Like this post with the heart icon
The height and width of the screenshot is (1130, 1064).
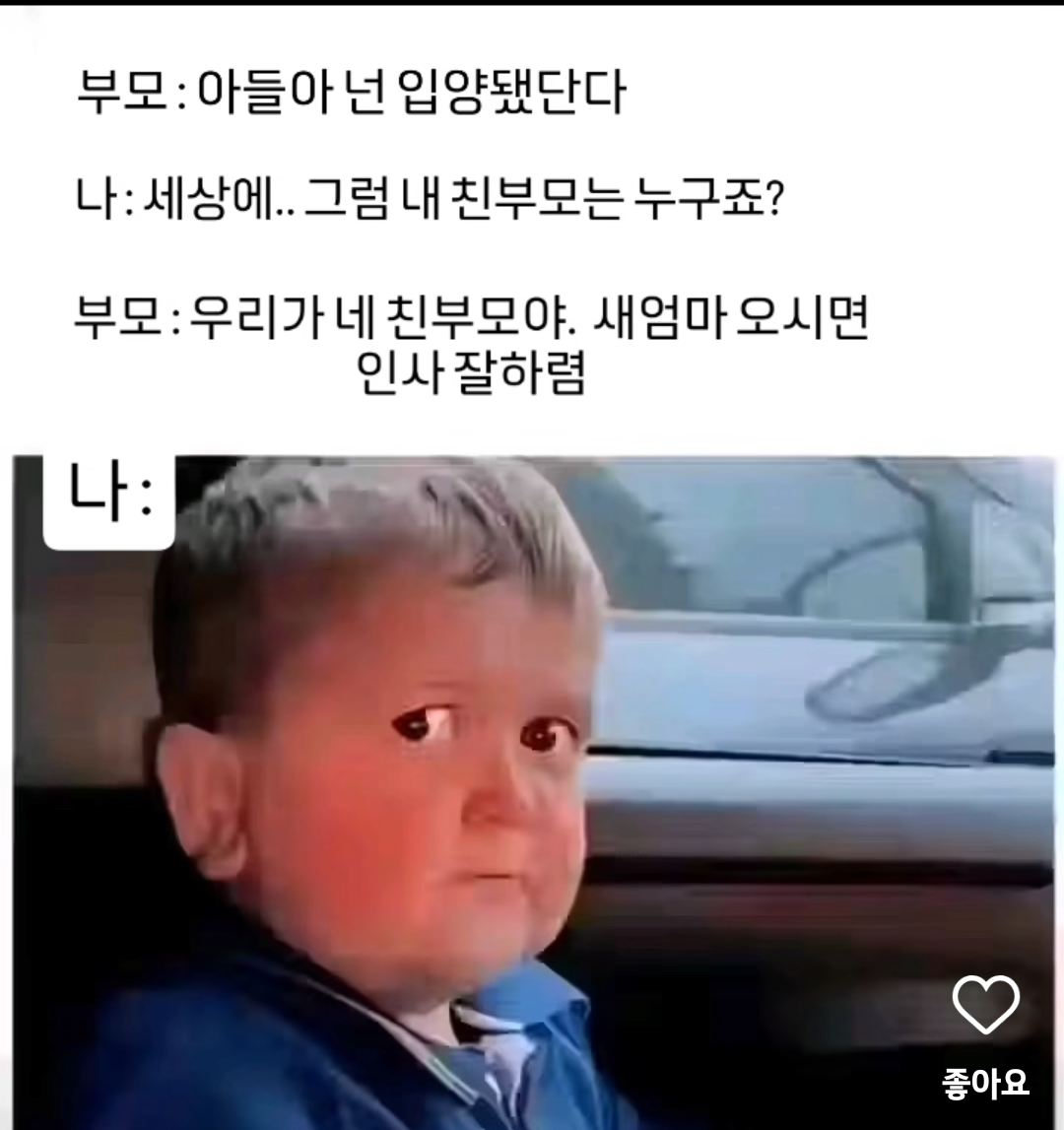985,1004
